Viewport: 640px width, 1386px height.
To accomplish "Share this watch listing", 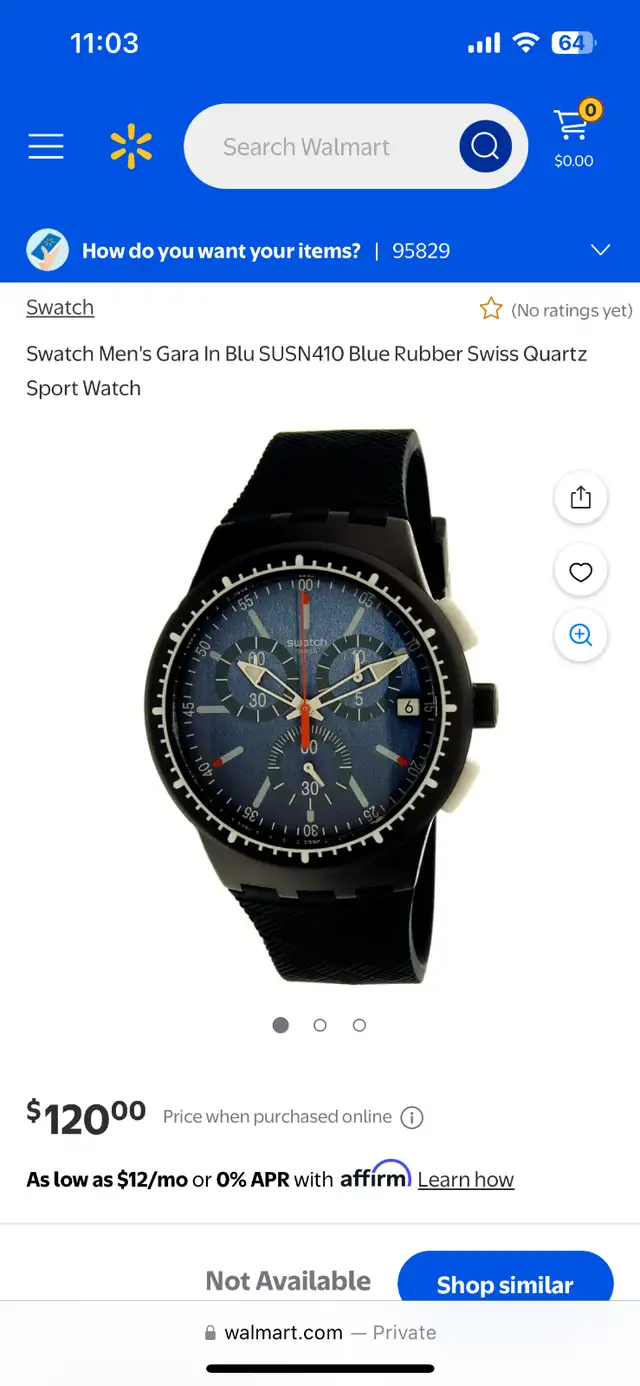I will pyautogui.click(x=581, y=497).
